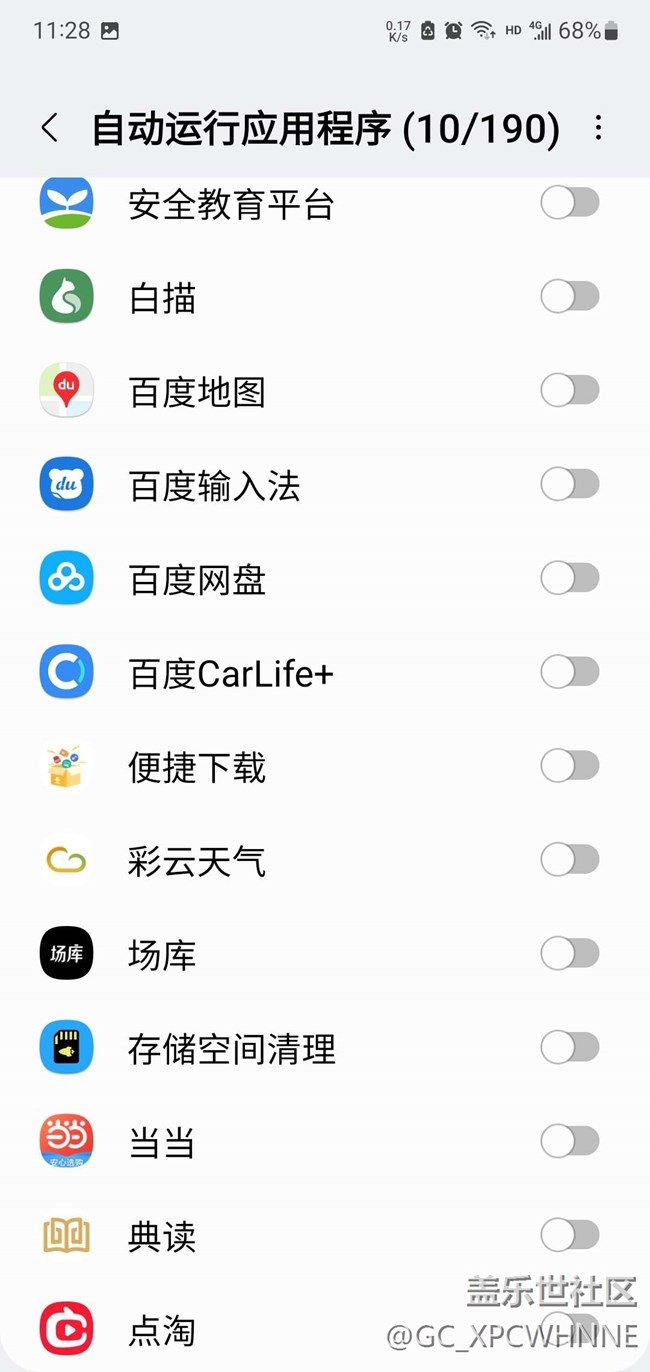Open the three-dot overflow menu

coord(598,128)
